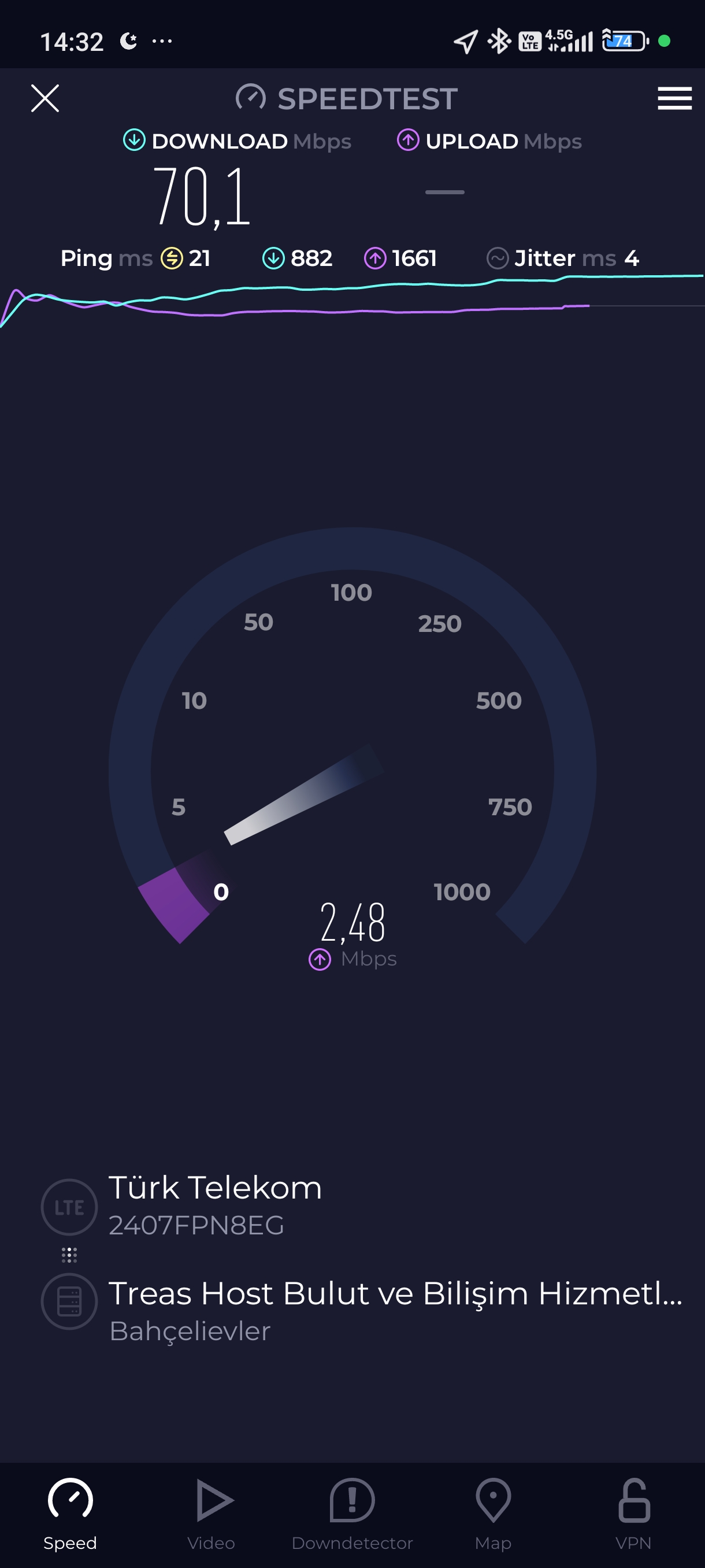705x1568 pixels.
Task: Switch to the Video tab
Action: coord(211,1514)
